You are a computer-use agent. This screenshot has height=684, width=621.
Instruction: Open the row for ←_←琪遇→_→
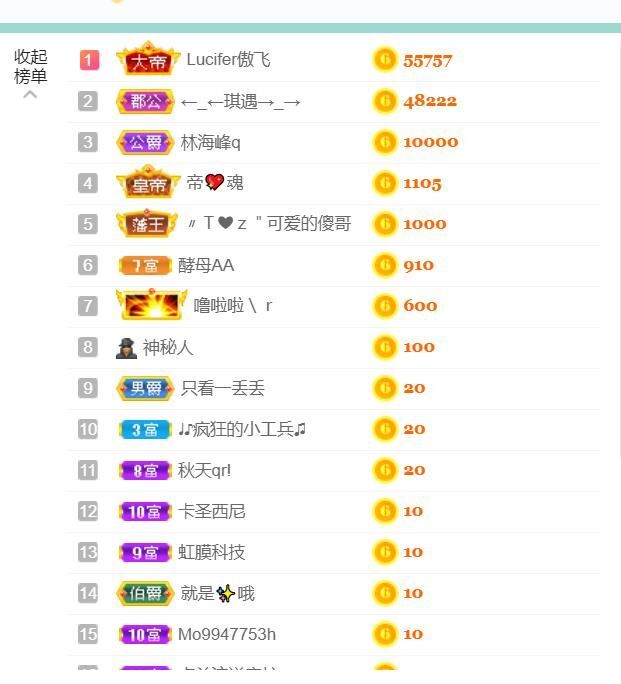click(240, 101)
